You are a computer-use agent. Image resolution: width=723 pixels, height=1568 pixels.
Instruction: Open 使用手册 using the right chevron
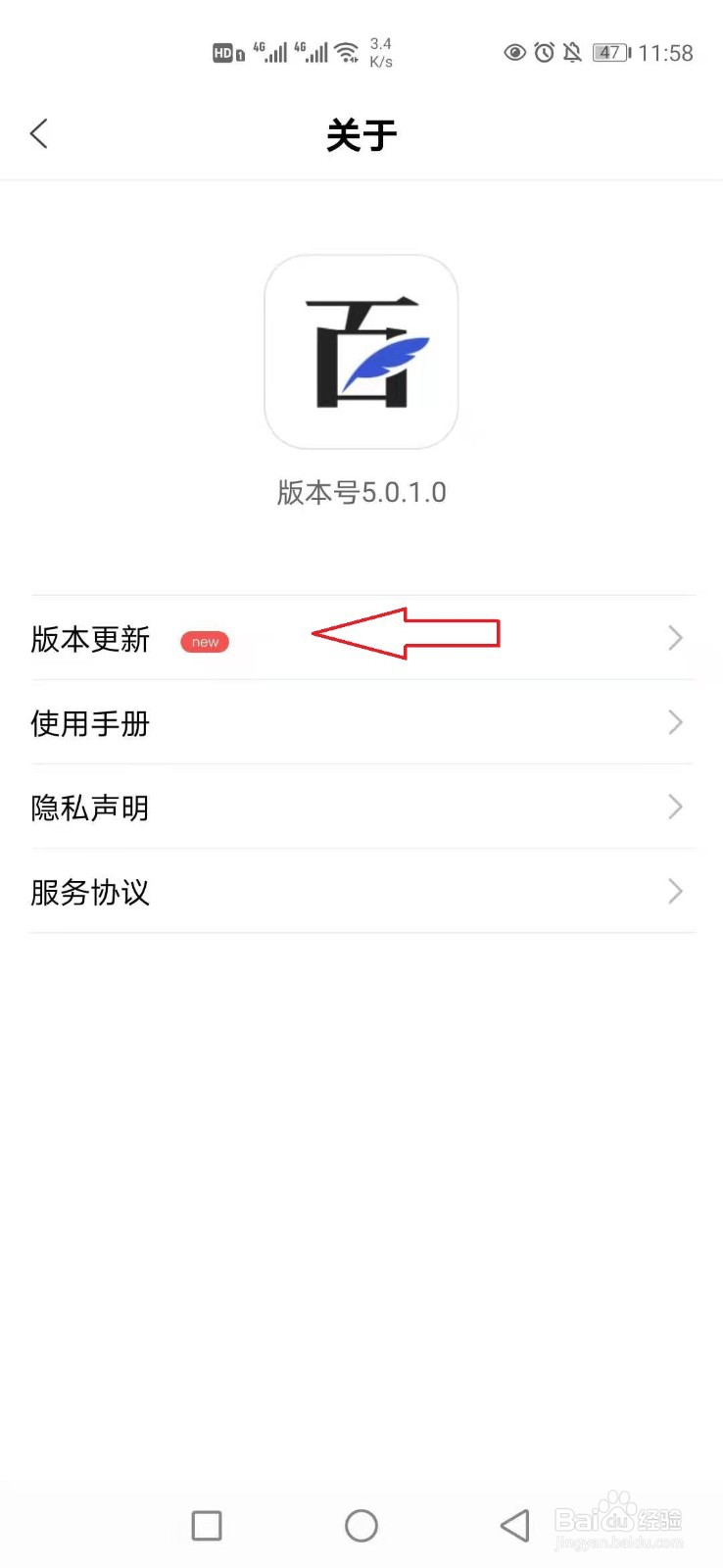pos(674,722)
